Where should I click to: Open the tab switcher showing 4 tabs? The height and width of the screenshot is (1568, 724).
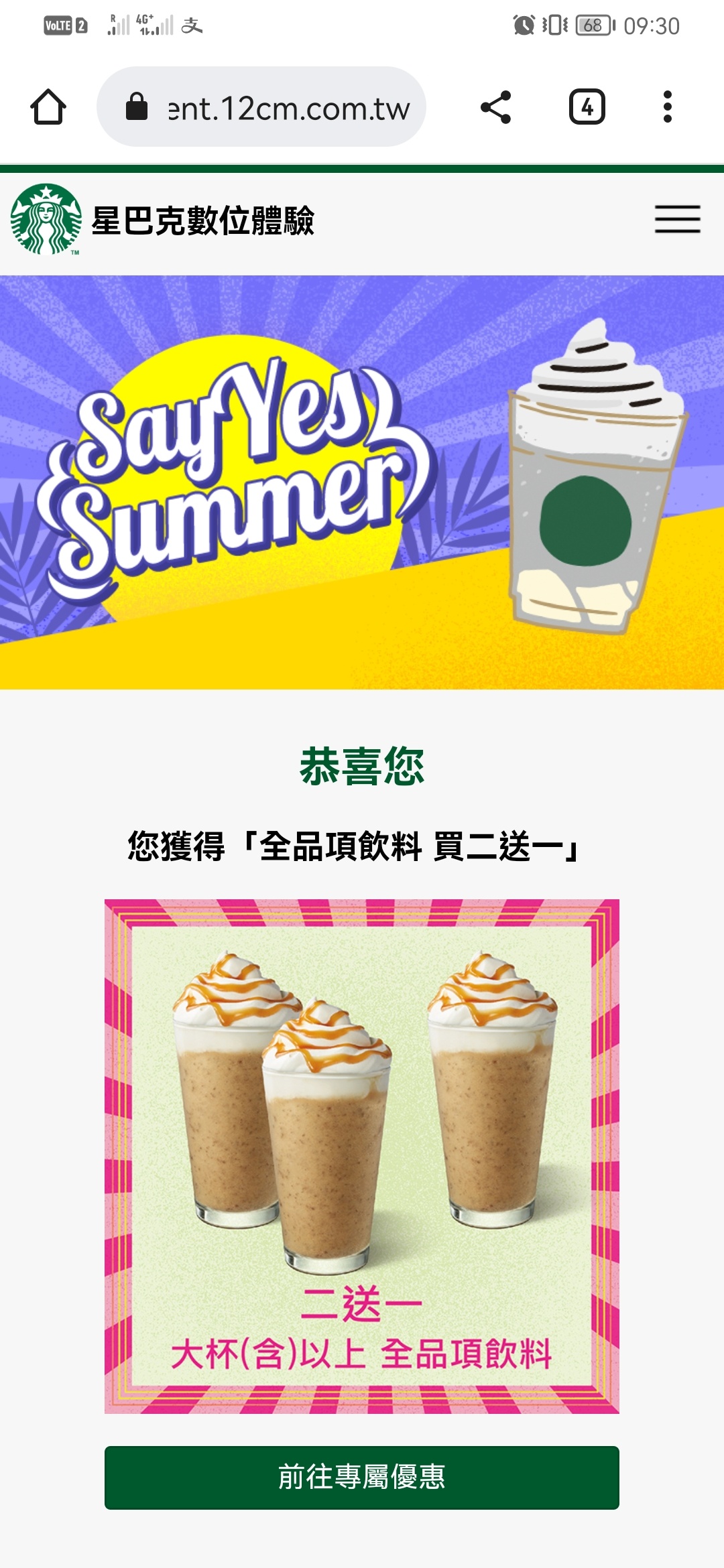[x=587, y=107]
